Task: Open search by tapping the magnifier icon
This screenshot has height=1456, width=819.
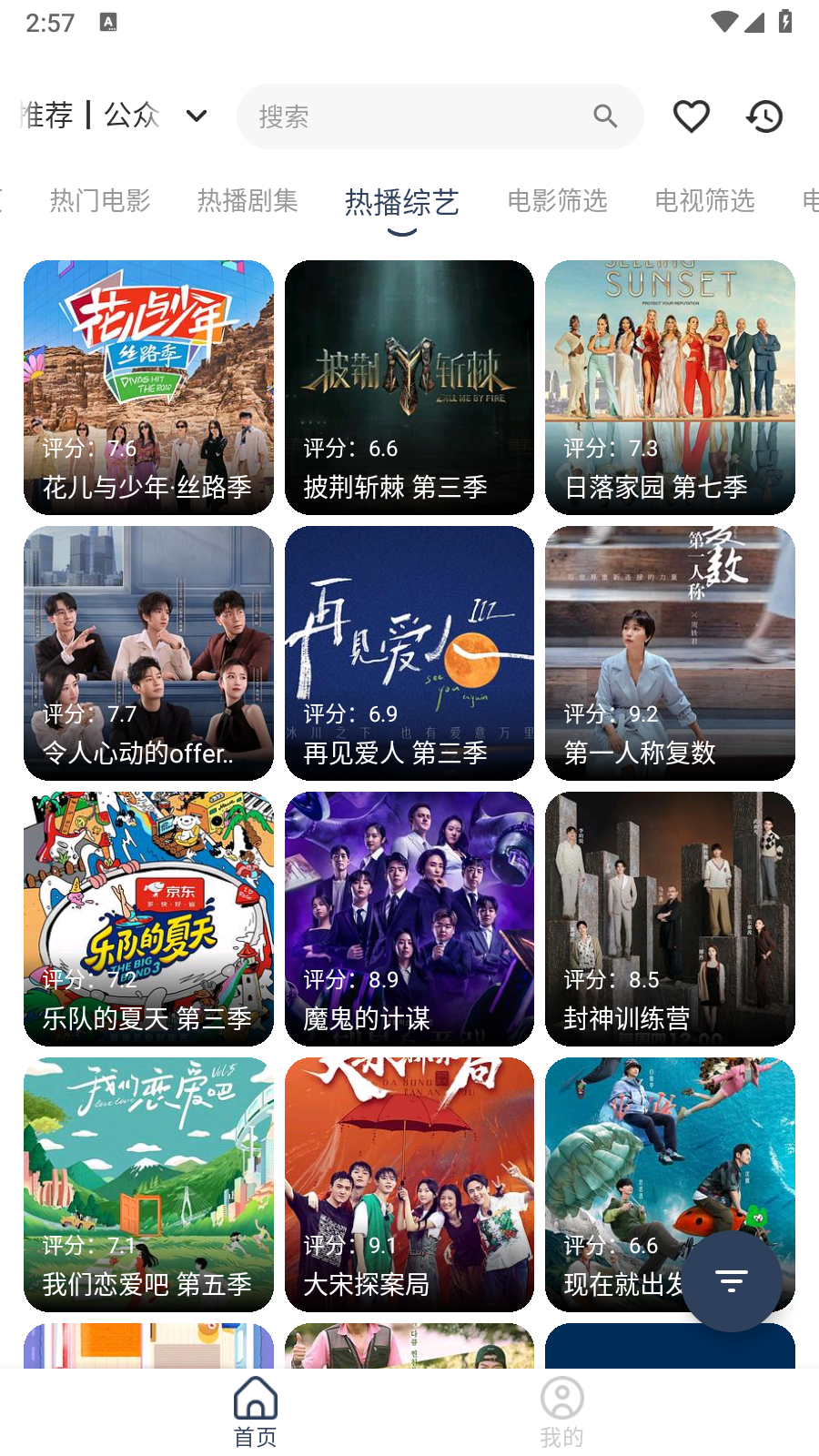Action: (605, 116)
